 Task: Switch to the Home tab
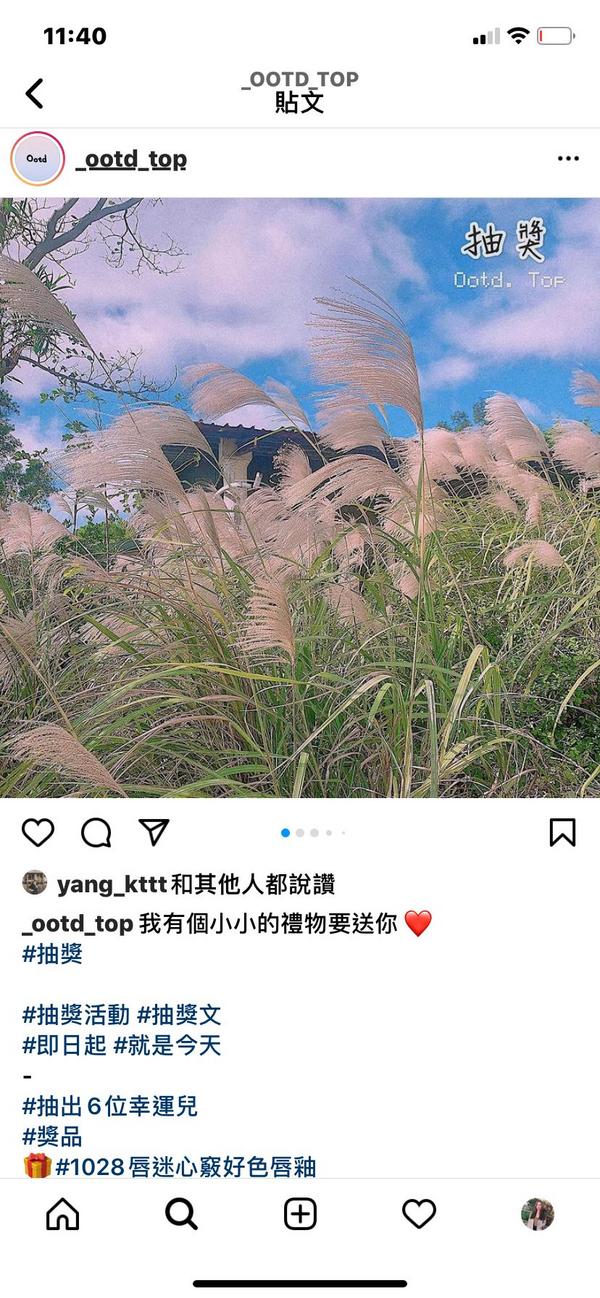click(63, 1214)
